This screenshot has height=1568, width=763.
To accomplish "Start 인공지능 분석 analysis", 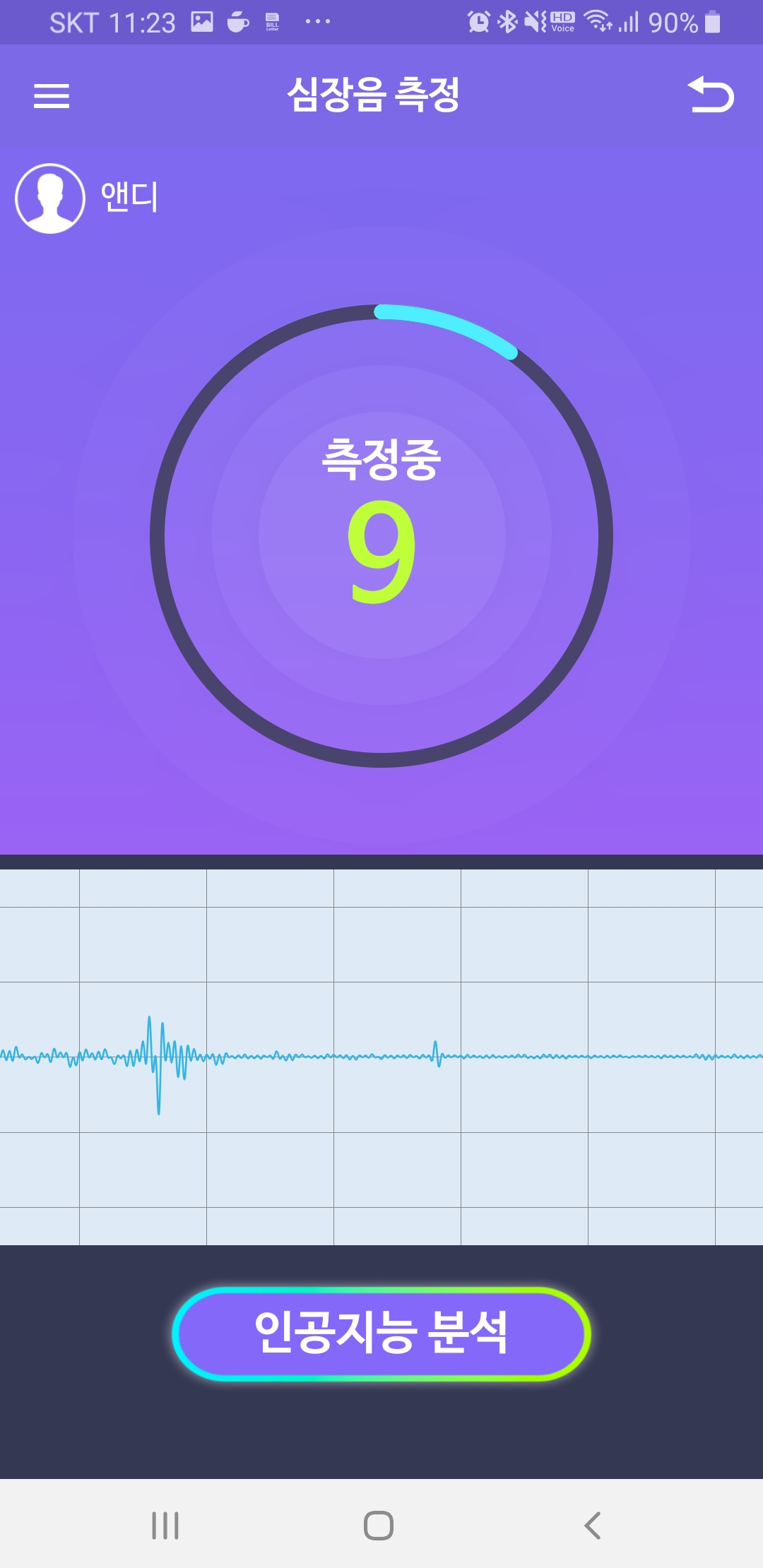I will (381, 1333).
